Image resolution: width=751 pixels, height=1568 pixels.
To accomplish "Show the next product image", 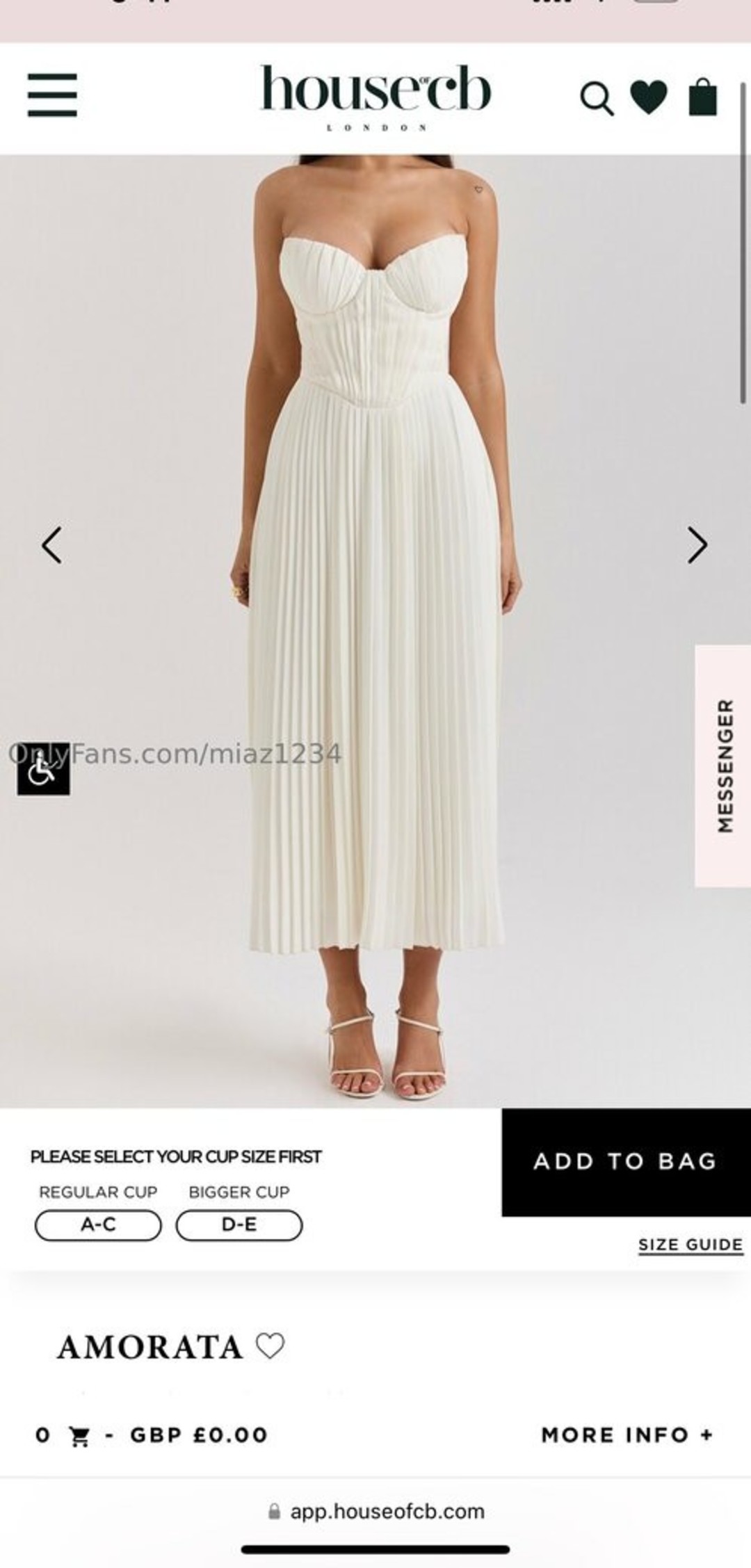I will (x=697, y=544).
